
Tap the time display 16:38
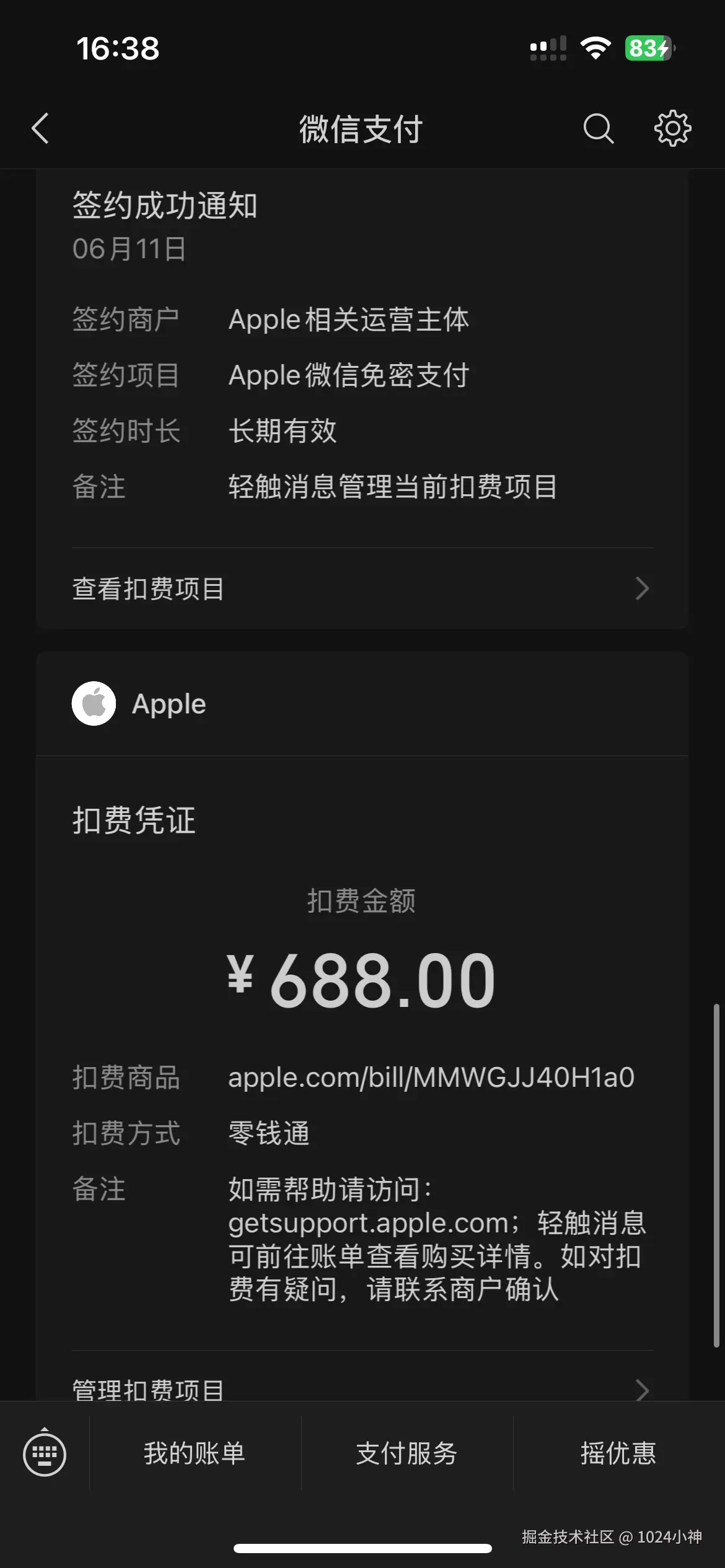click(117, 48)
